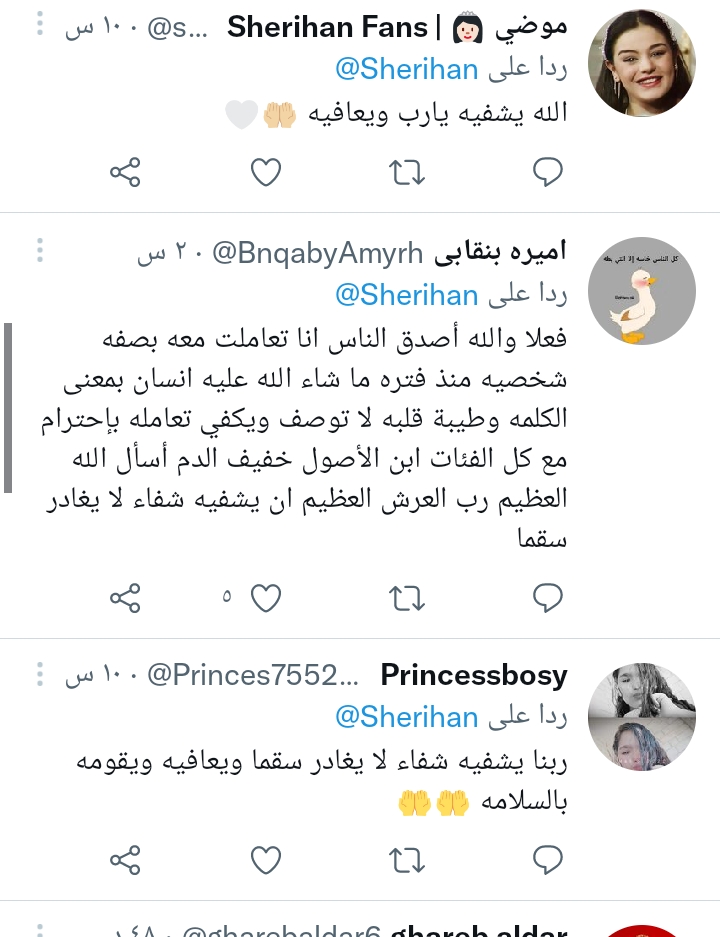Retweet the Sherihan Fans reply
The width and height of the screenshot is (720, 937).
406,173
